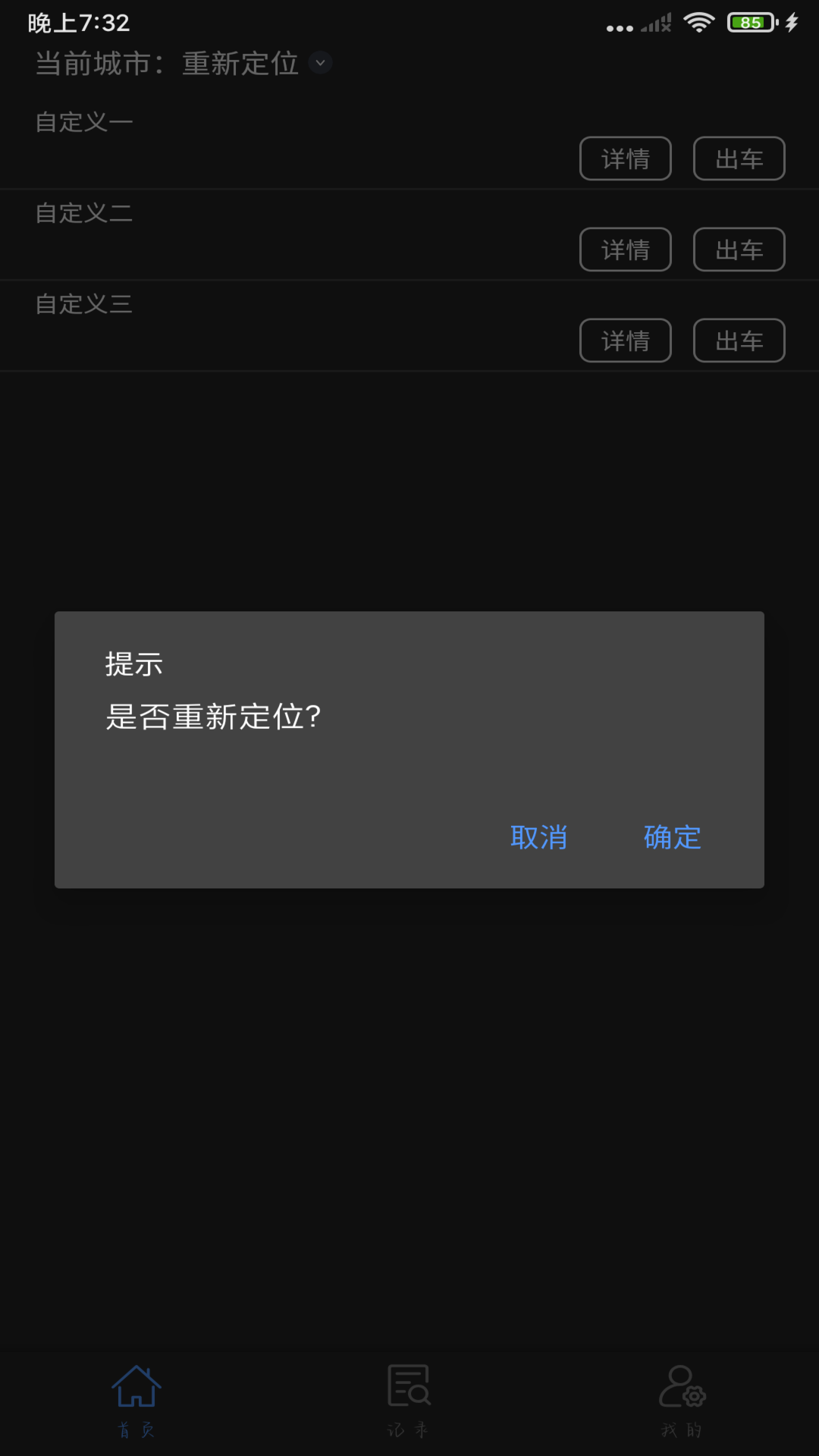Tap 取消 to cancel relocating
The image size is (819, 1456).
[538, 837]
